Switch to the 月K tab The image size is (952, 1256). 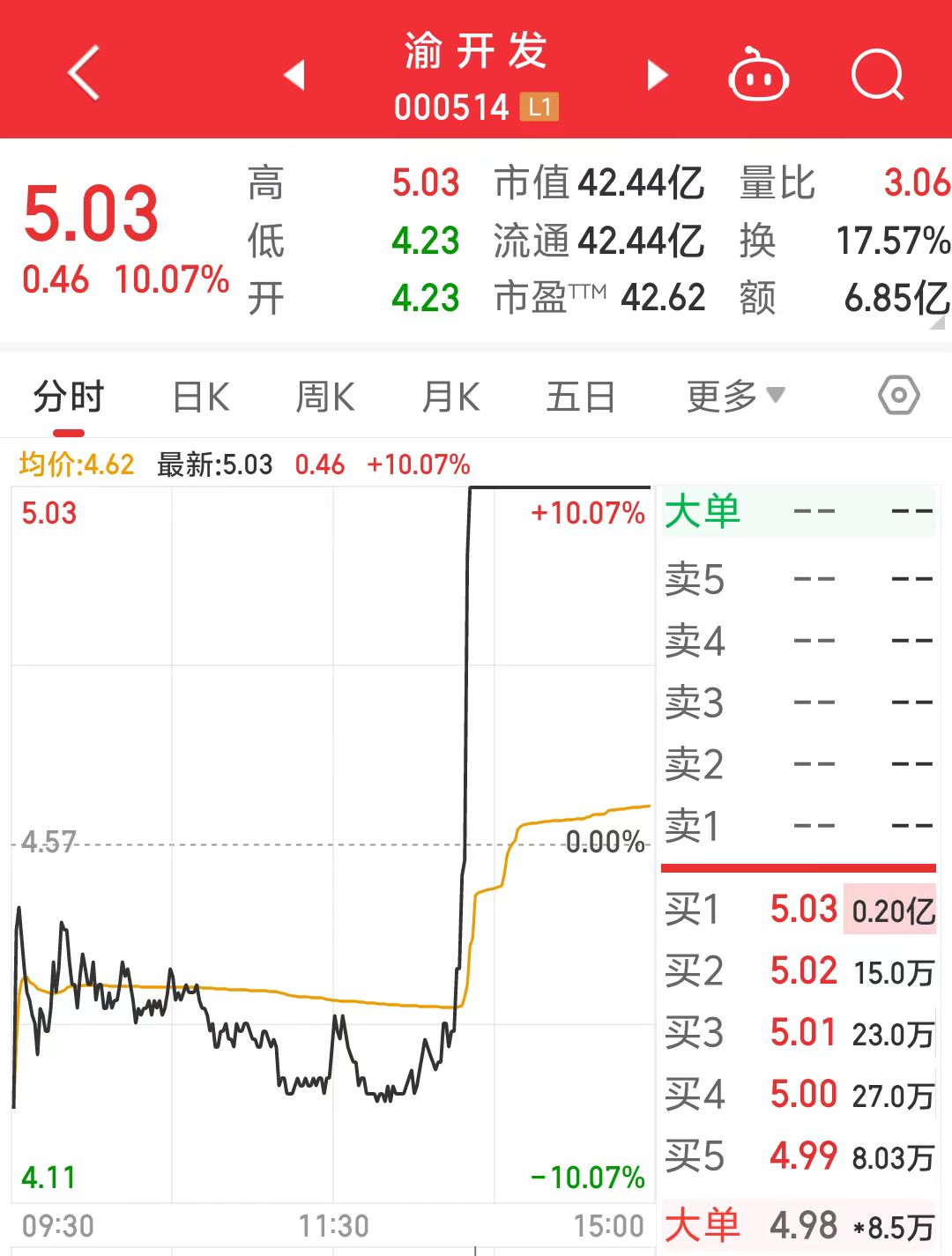tap(450, 398)
